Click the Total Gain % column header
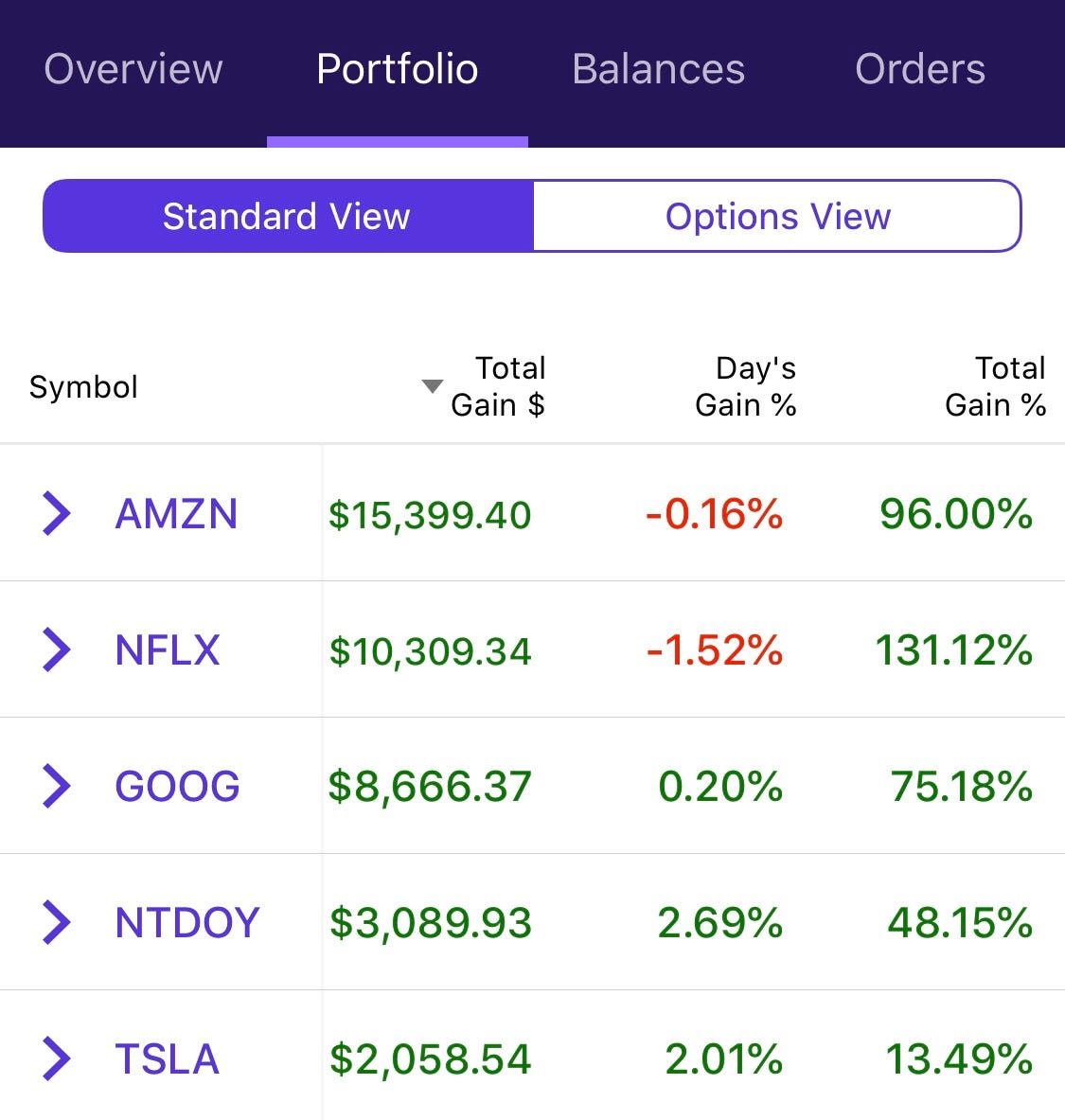This screenshot has width=1065, height=1120. click(x=994, y=385)
